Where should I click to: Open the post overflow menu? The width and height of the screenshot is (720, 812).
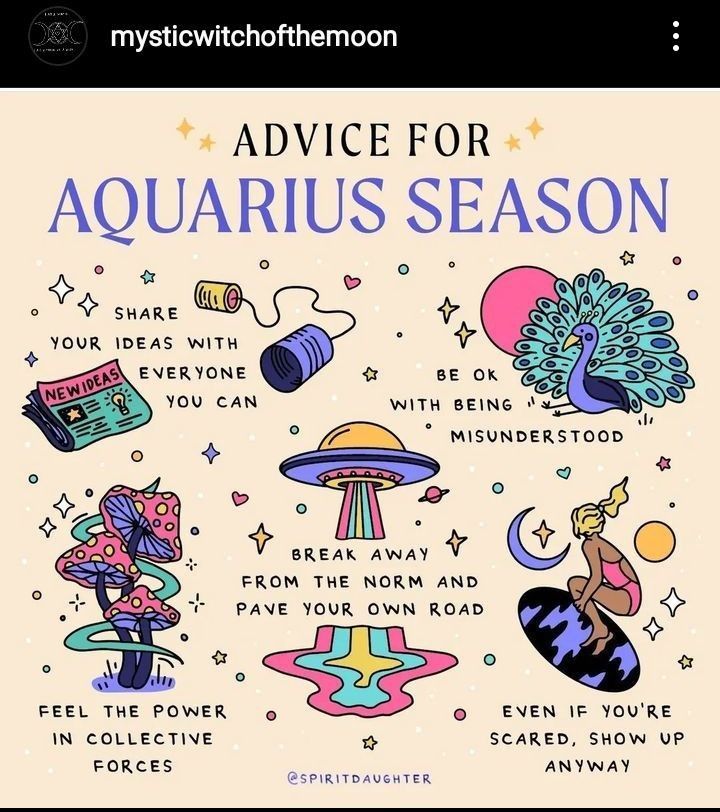(677, 37)
